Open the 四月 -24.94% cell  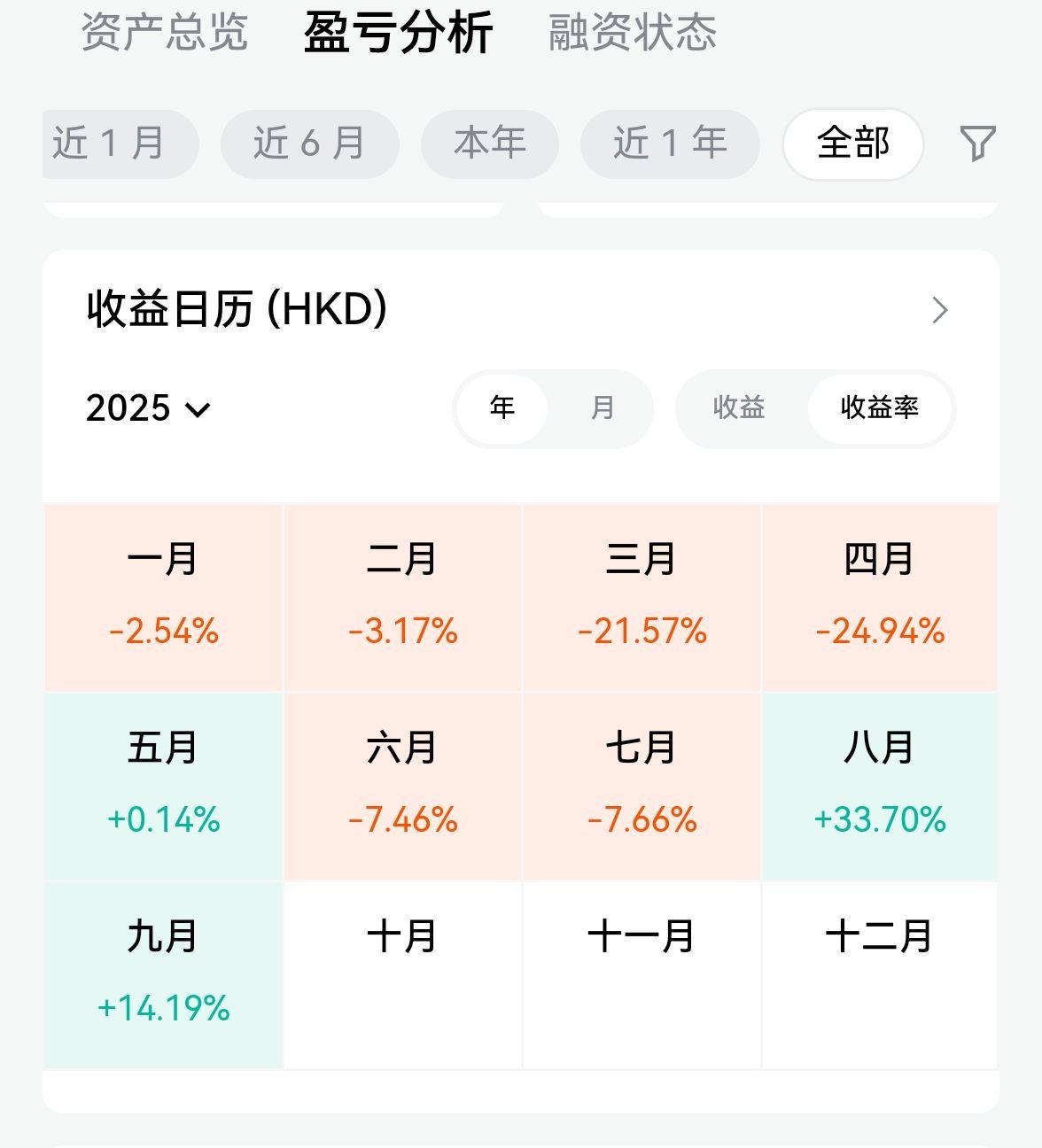coord(880,598)
